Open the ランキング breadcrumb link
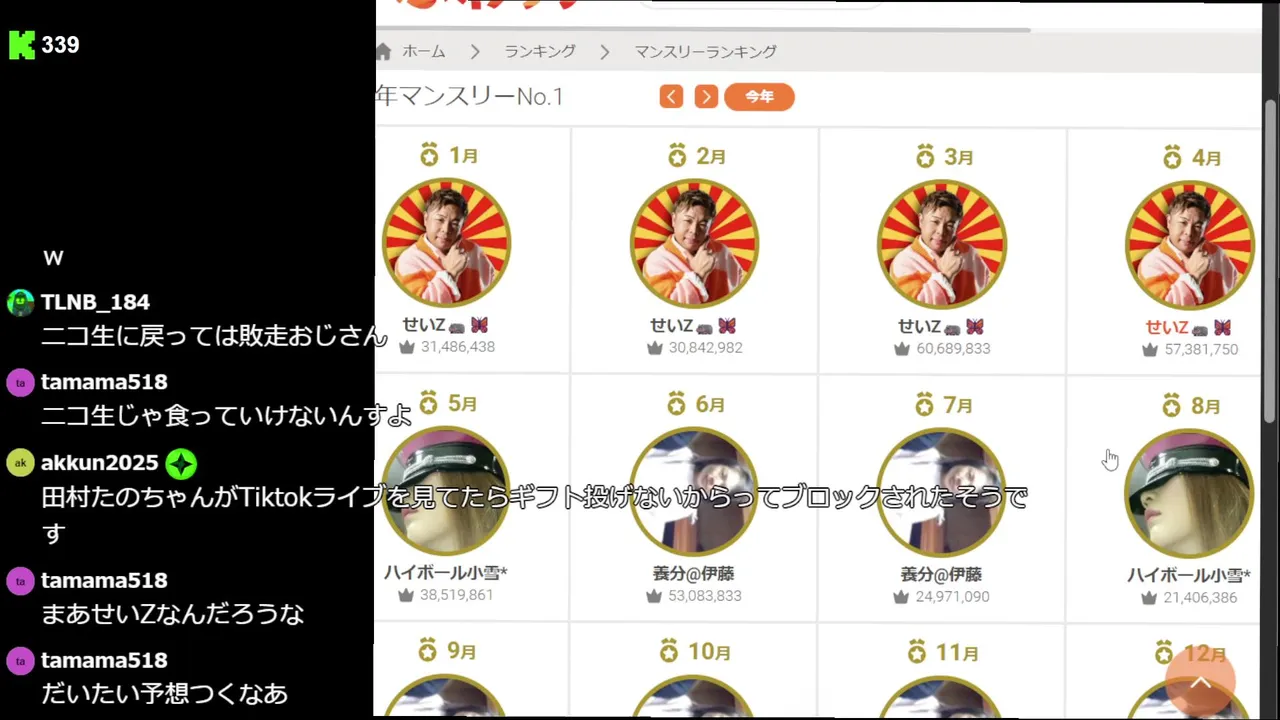The image size is (1280, 720). point(539,52)
